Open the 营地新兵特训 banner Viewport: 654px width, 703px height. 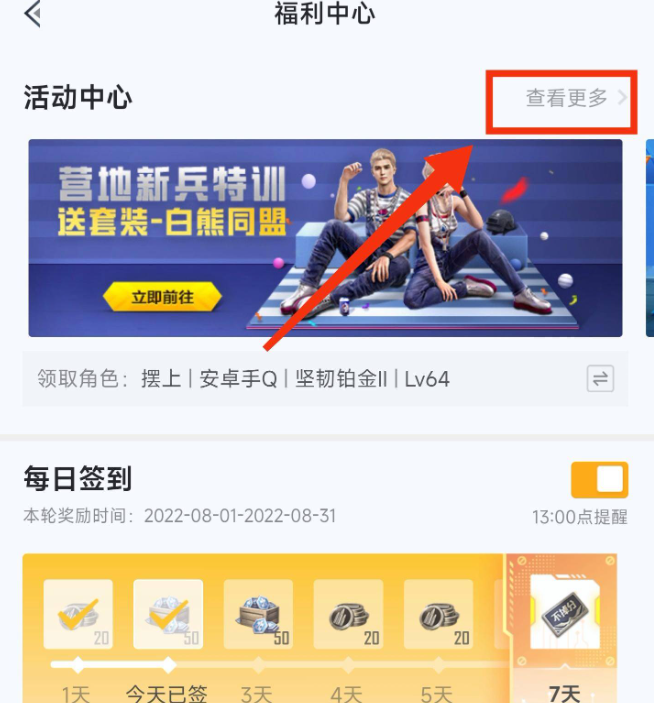(x=325, y=237)
